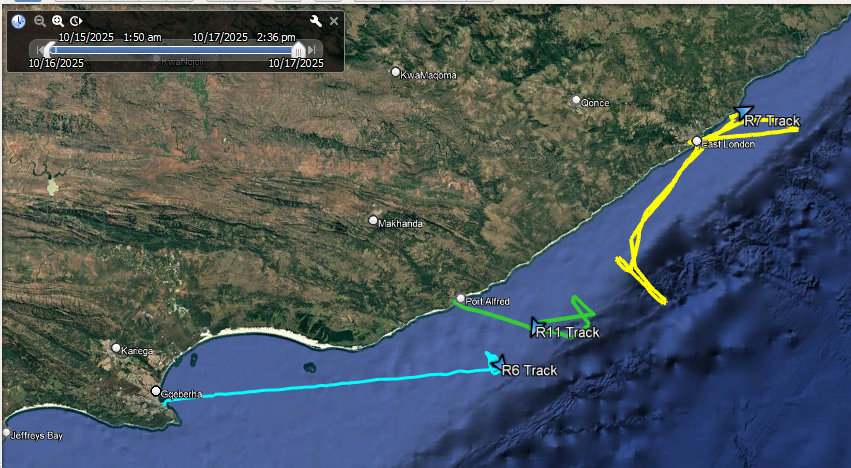Viewport: 851px width, 468px height.
Task: Select the R7 Track placemark
Action: (743, 113)
